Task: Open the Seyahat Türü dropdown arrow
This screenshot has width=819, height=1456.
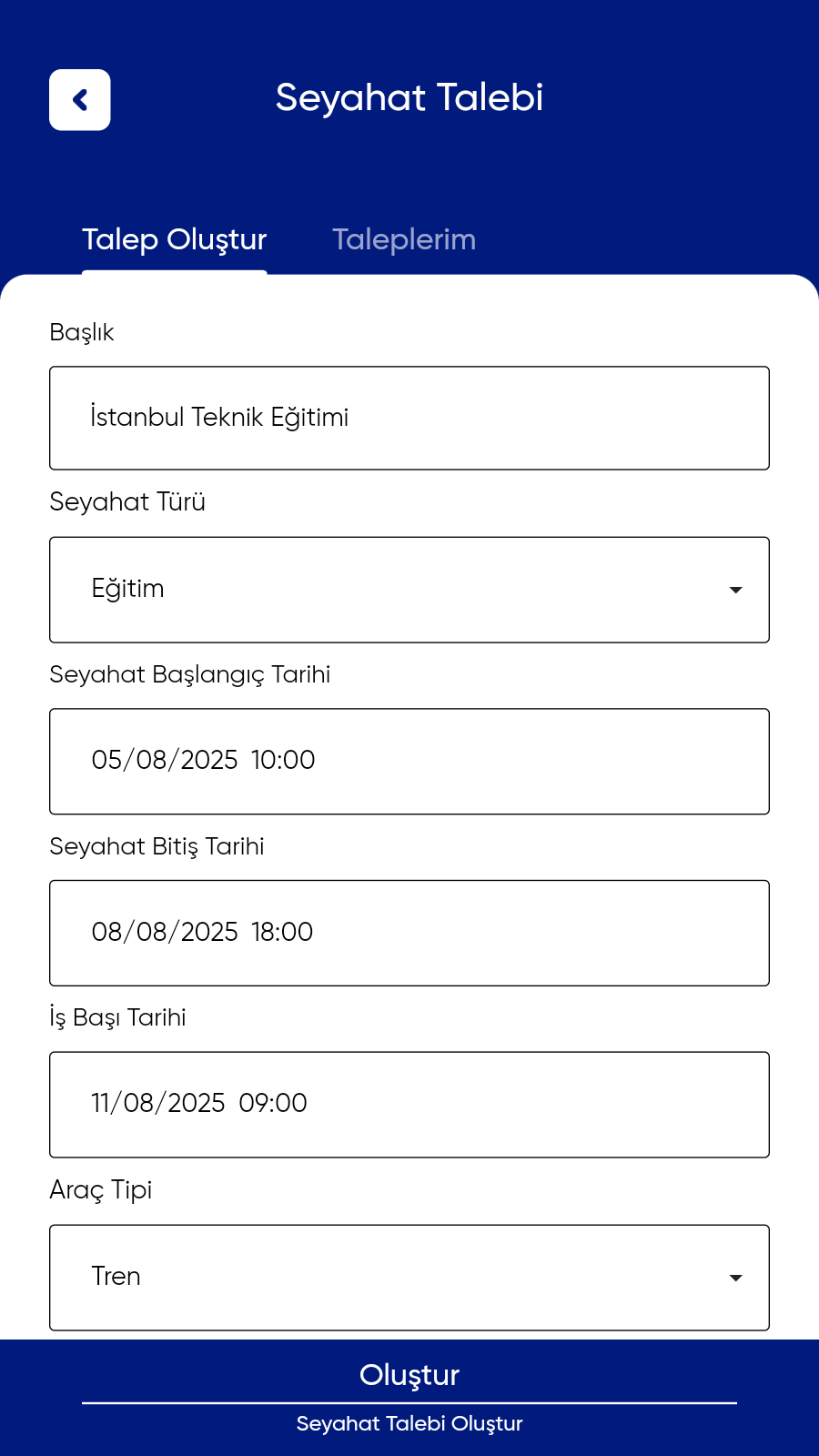Action: pos(735,590)
